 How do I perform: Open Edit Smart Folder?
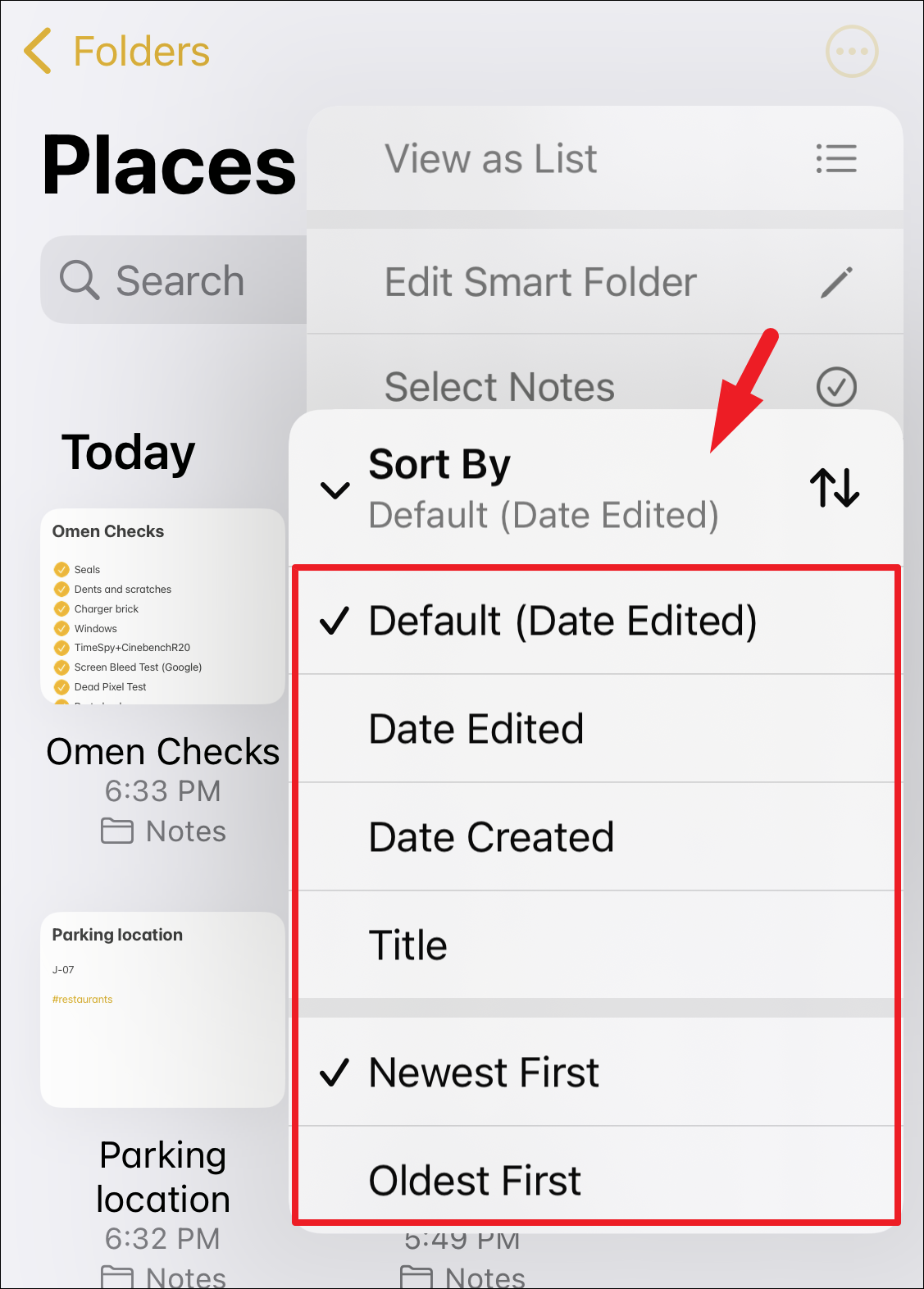click(x=604, y=282)
